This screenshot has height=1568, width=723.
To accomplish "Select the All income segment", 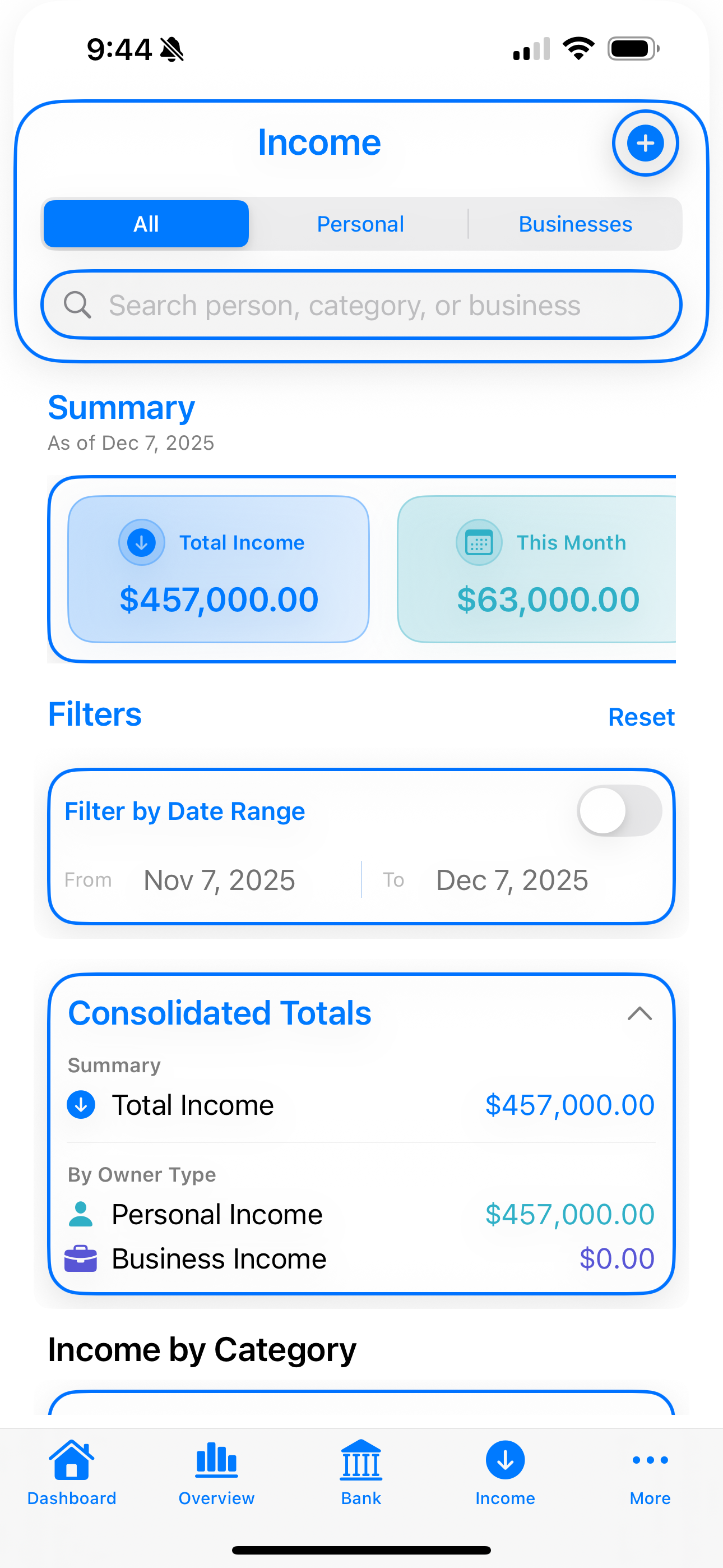I will point(146,223).
